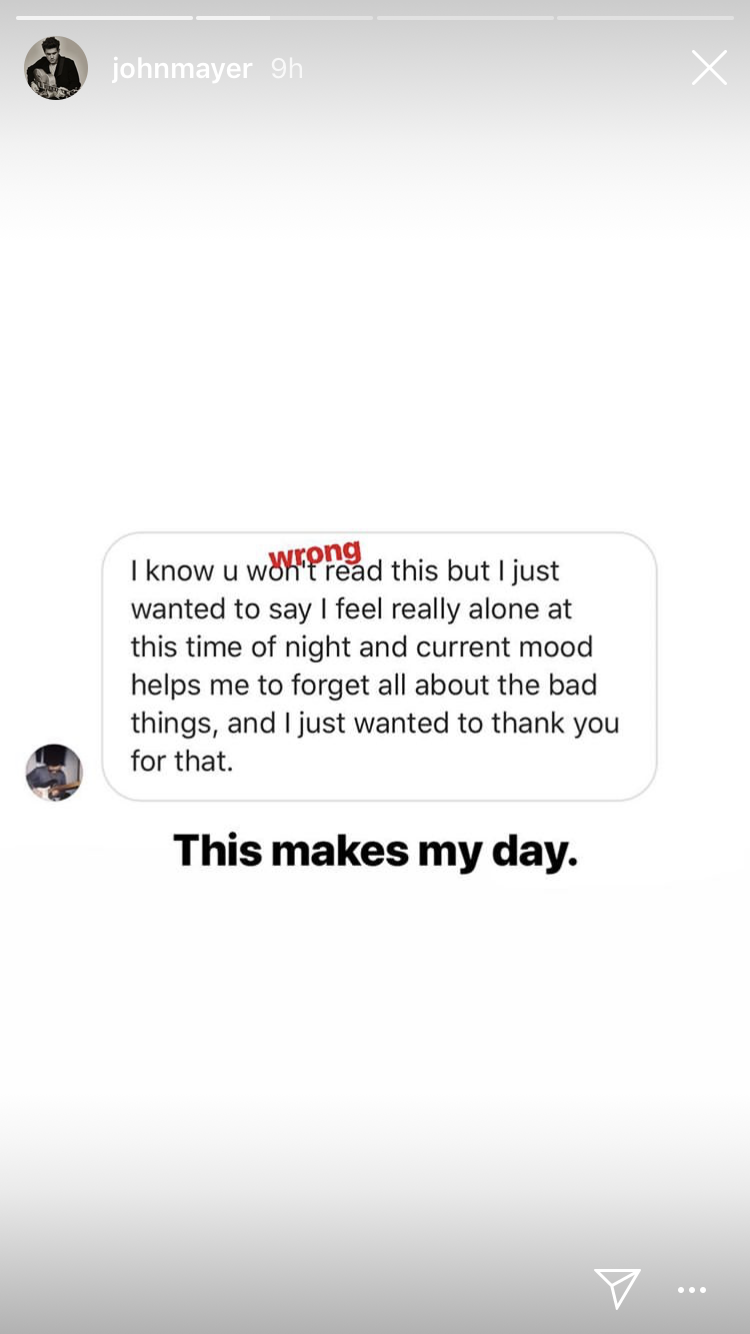Tap the rightmost story progress segment

pyautogui.click(x=645, y=16)
